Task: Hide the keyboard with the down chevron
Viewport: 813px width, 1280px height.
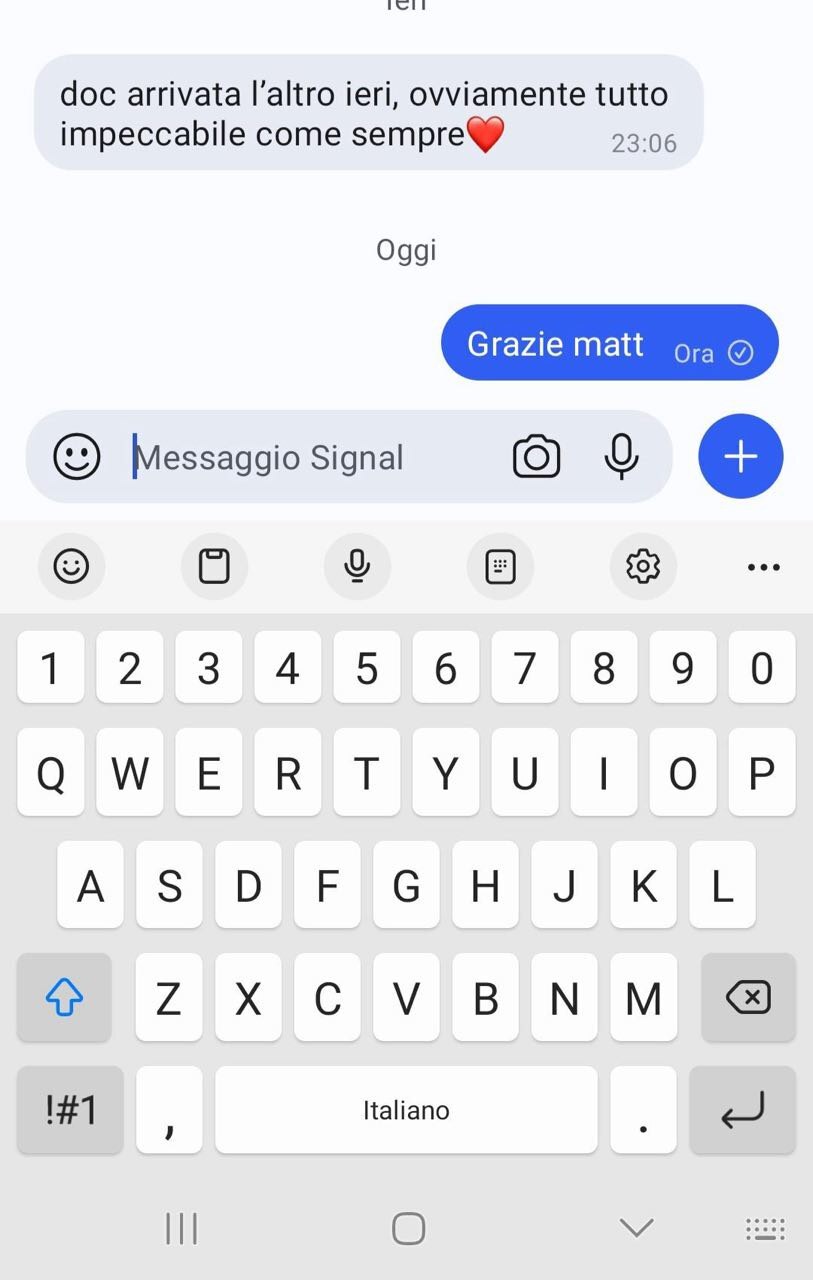Action: pos(636,1228)
